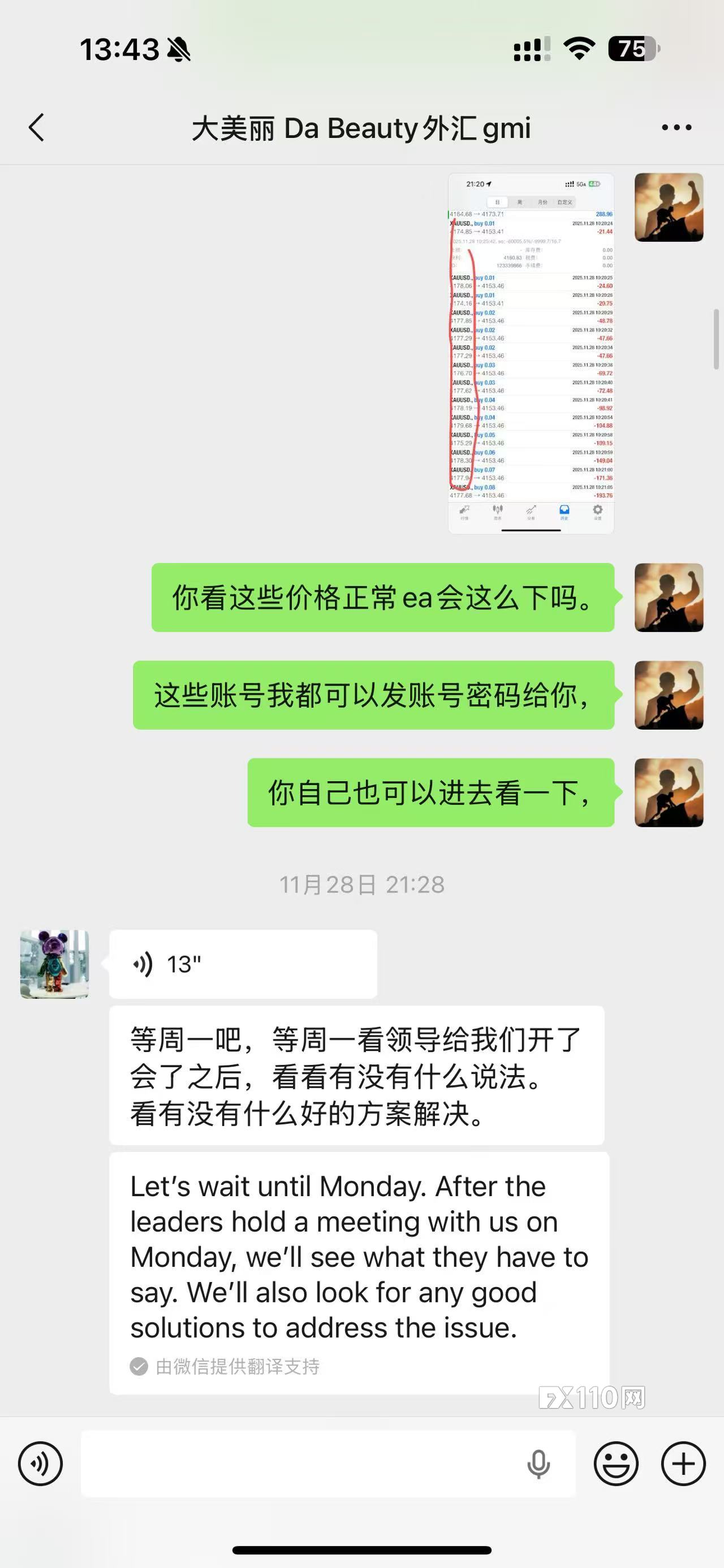Screen dimensions: 724x1568
Task: Open the plus attachments menu
Action: [x=683, y=1463]
